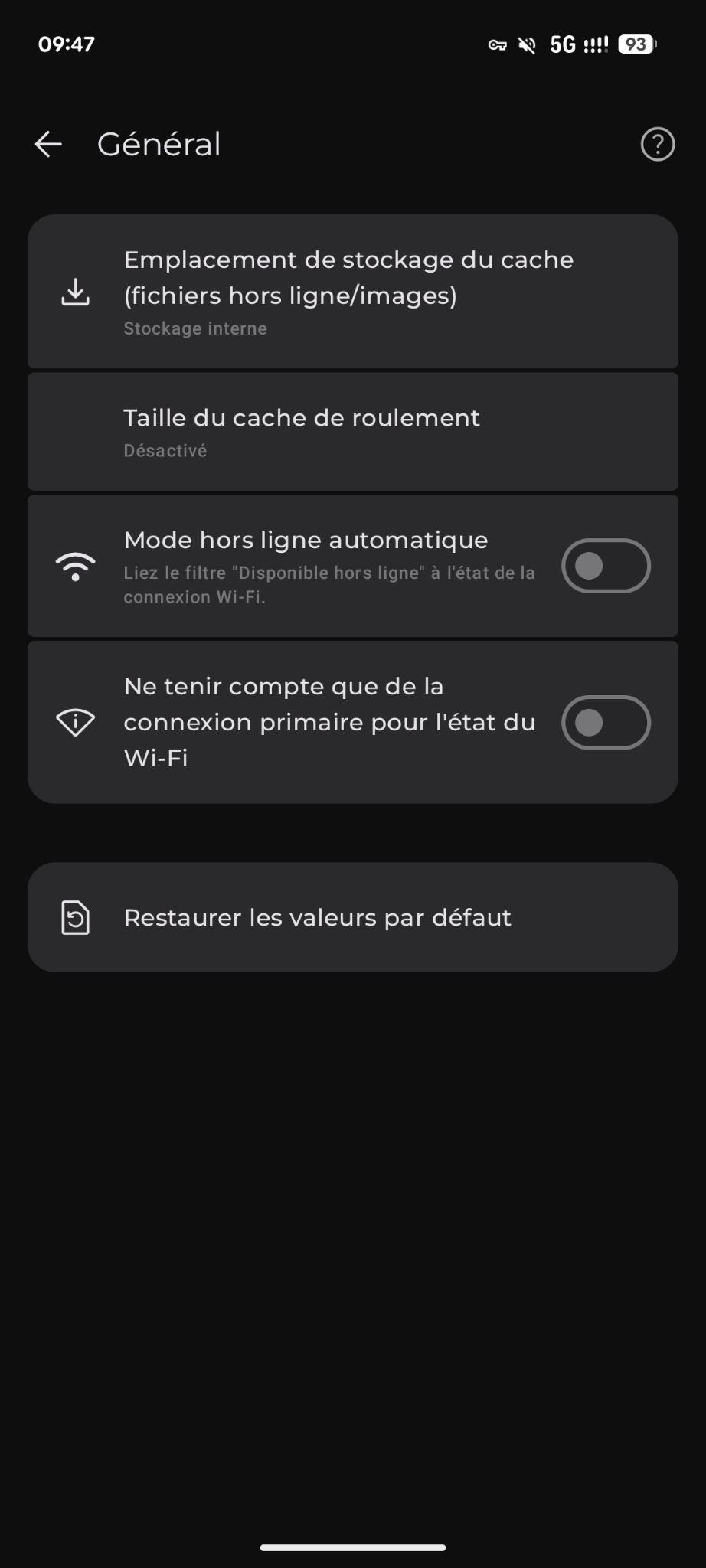The image size is (706, 1568).
Task: Open Emplacement de stockage du cache setting
Action: point(352,292)
